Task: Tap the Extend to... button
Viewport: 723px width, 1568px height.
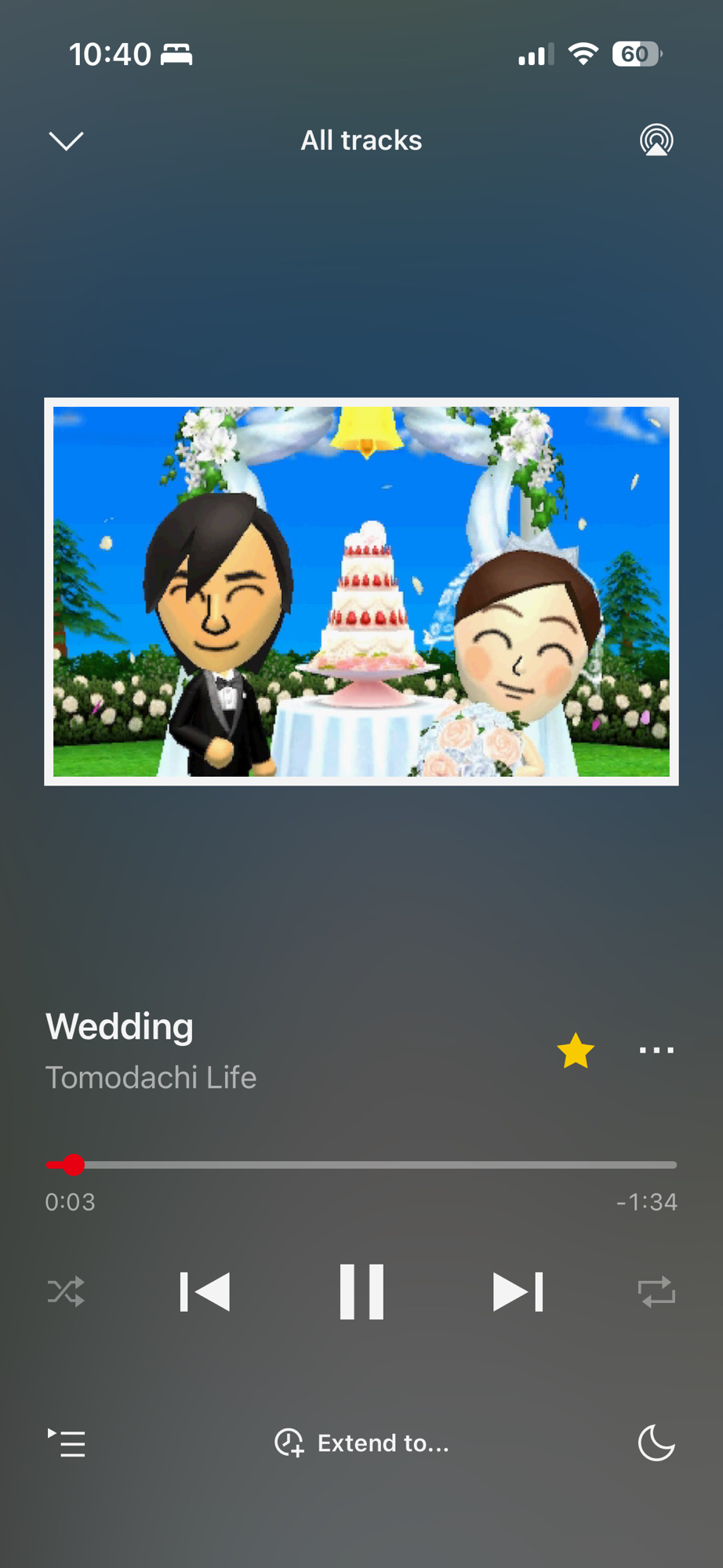Action: (x=361, y=1443)
